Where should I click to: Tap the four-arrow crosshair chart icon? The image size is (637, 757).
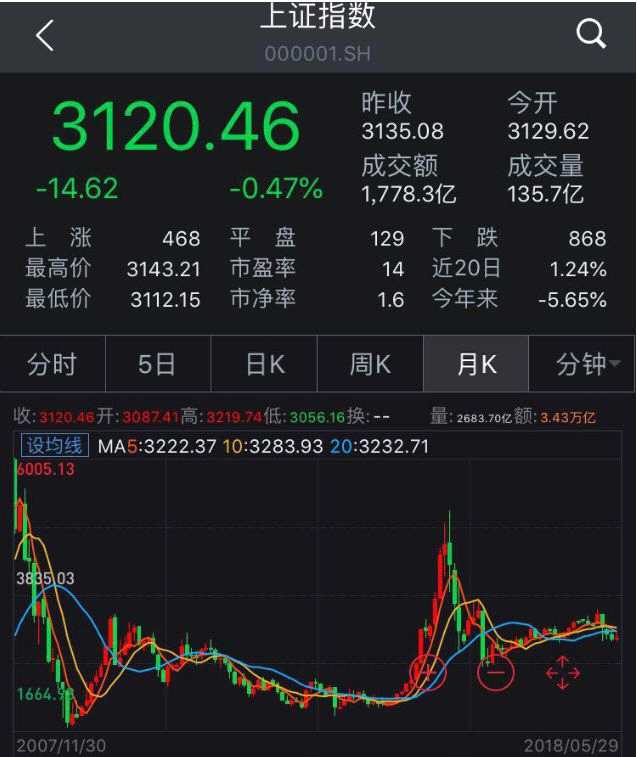tap(562, 672)
